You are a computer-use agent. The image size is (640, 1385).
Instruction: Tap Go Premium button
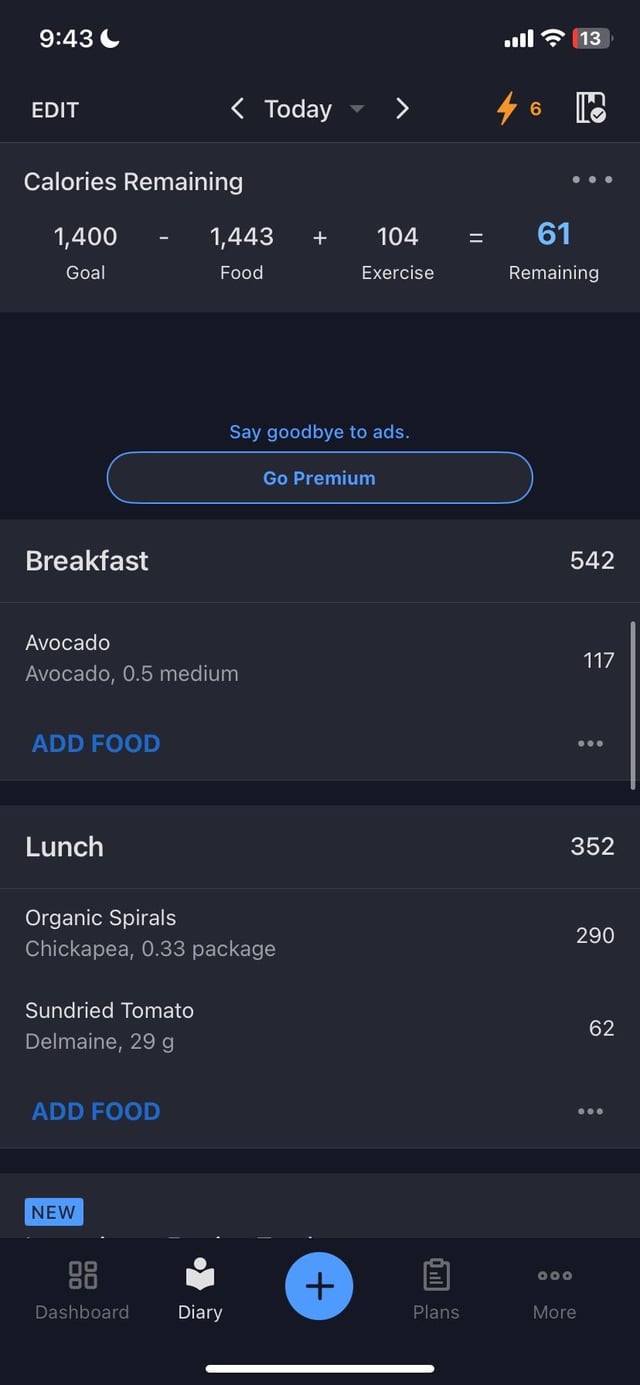[320, 478]
